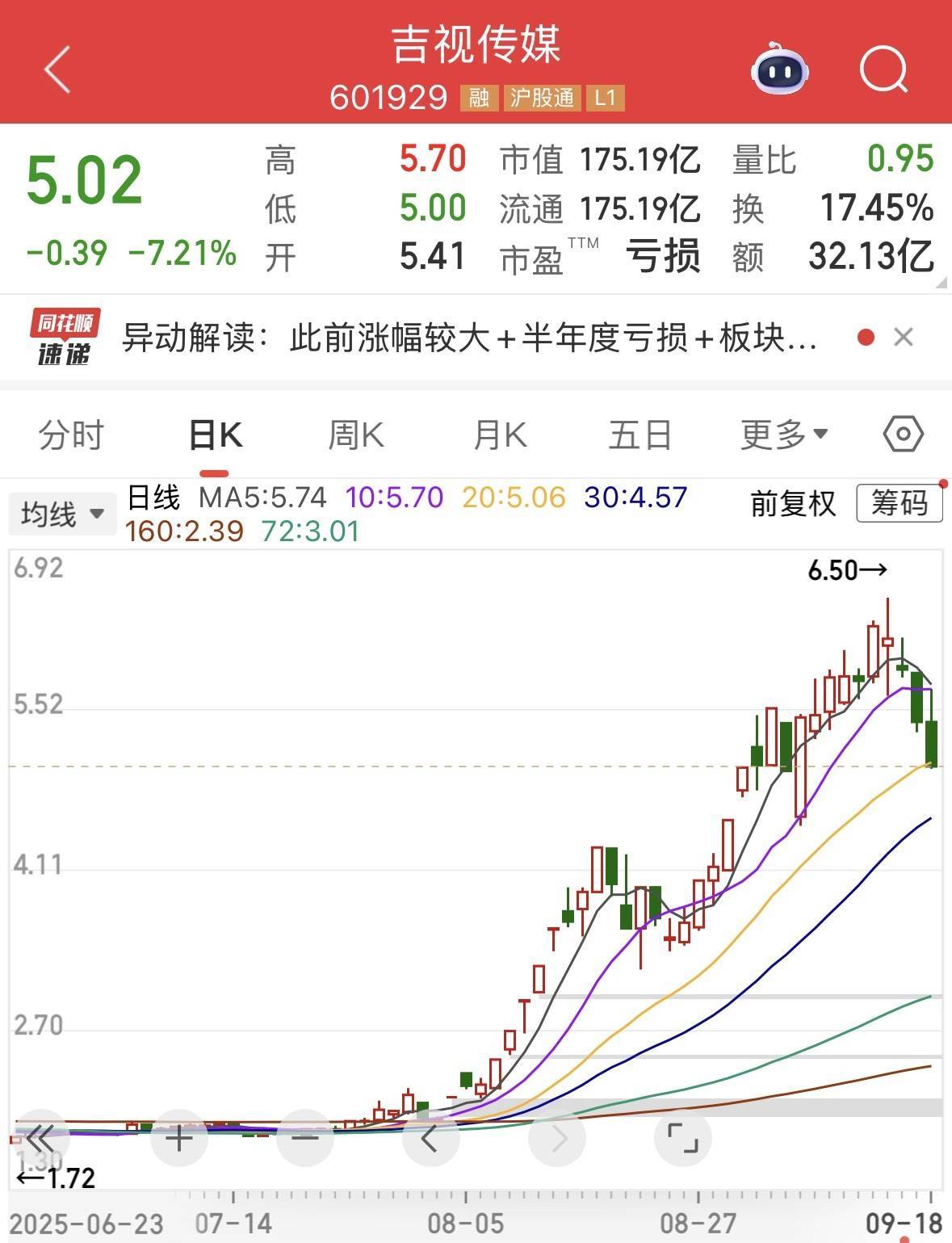Open the 异动解读 news banner

(468, 338)
